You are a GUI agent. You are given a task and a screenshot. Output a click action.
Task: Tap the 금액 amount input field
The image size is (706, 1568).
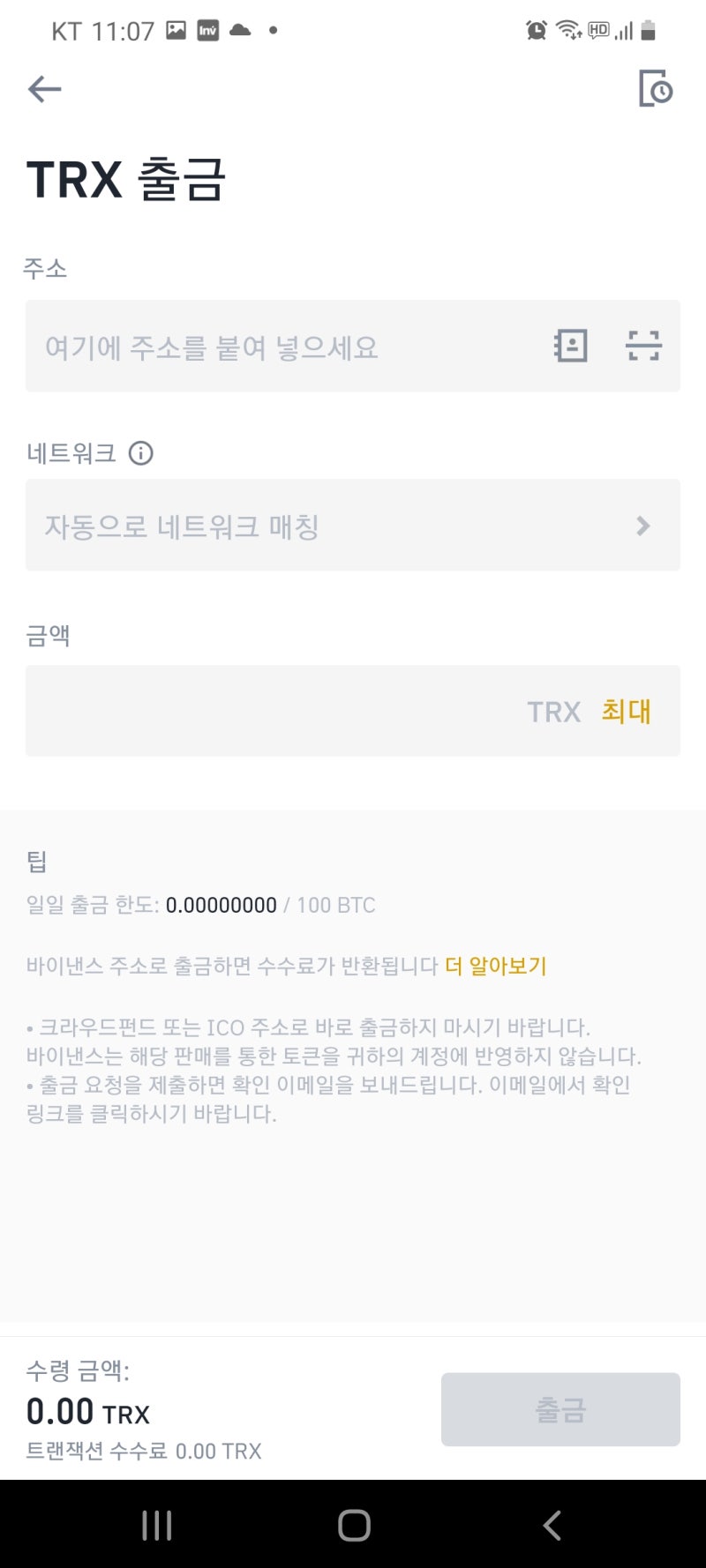(265, 711)
